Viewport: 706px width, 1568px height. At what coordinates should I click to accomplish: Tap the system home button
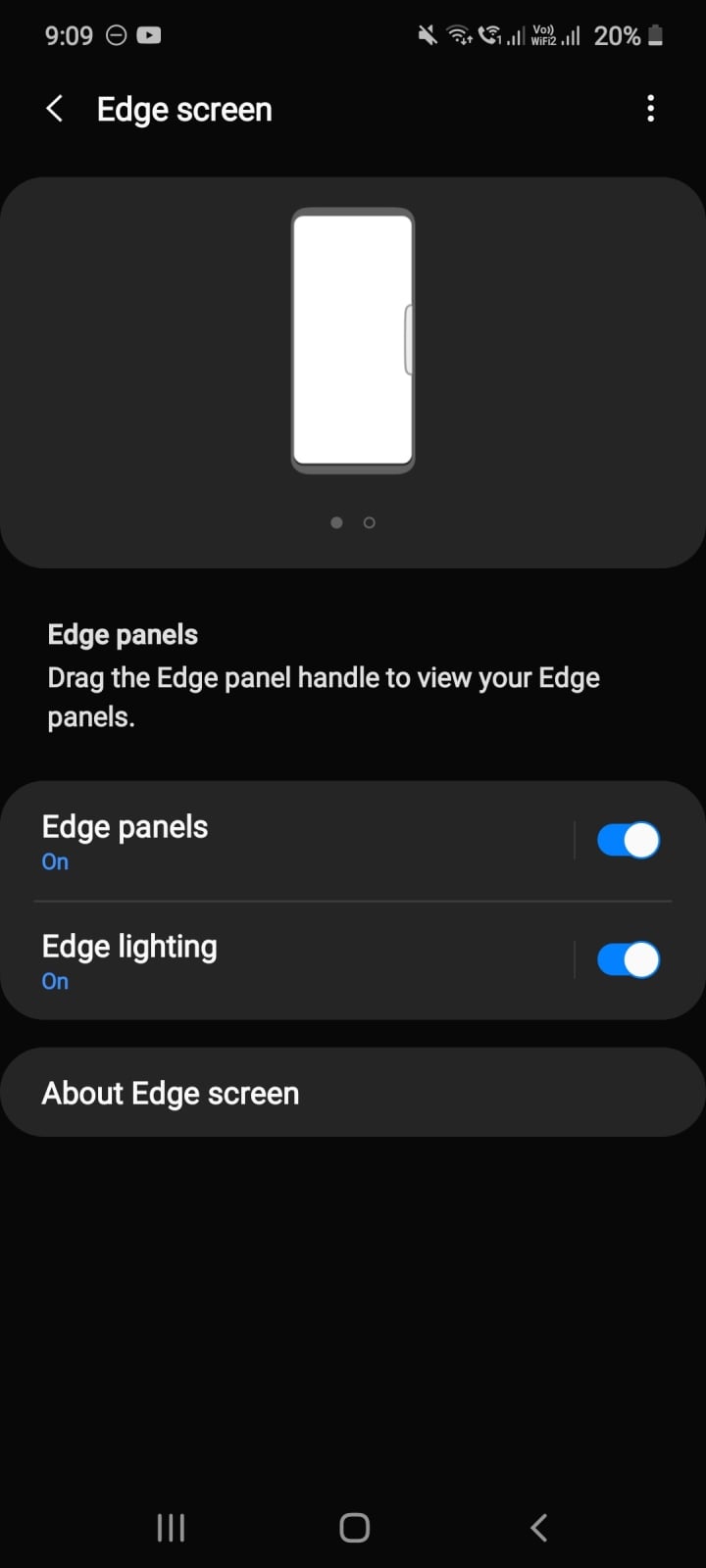point(354,1527)
